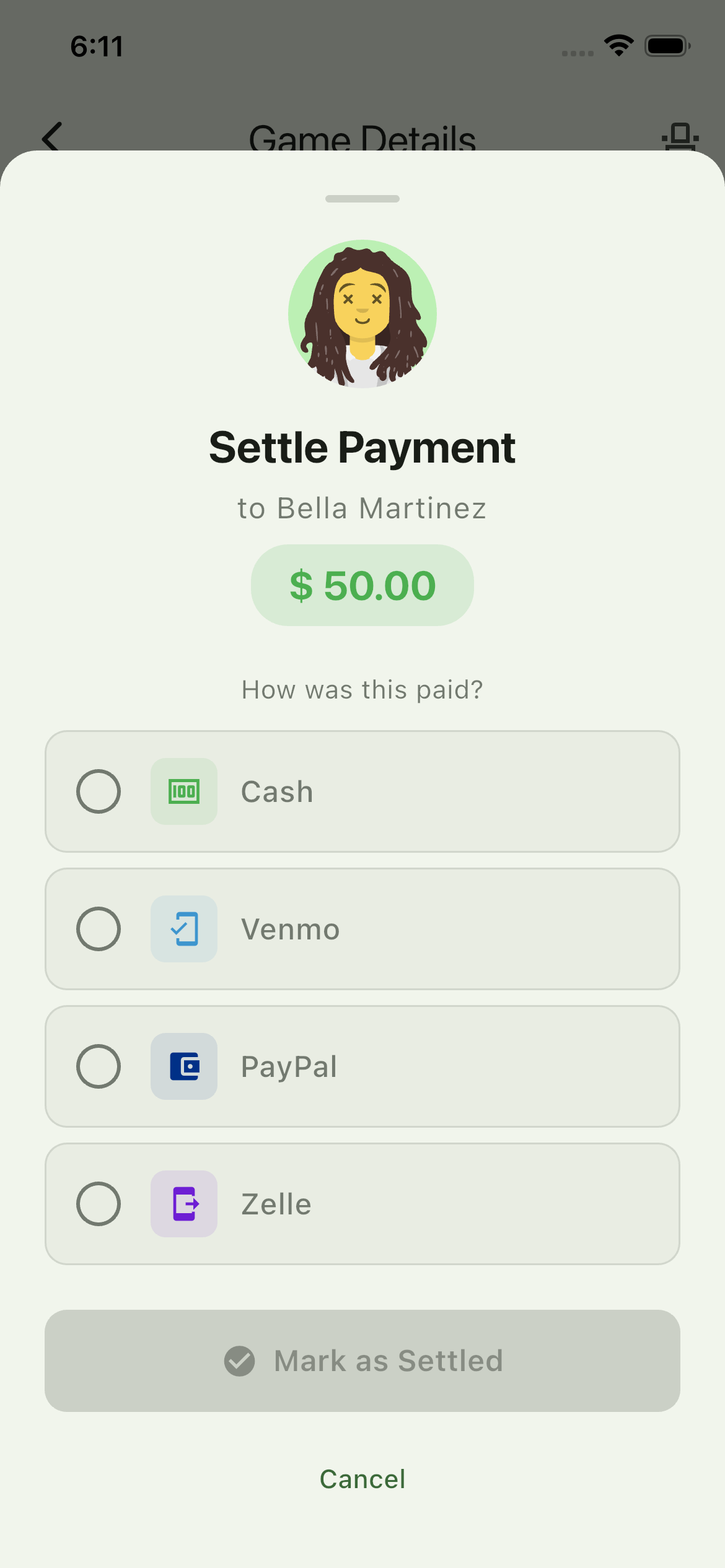
Task: Tap the Zelle phone icon
Action: click(183, 1204)
